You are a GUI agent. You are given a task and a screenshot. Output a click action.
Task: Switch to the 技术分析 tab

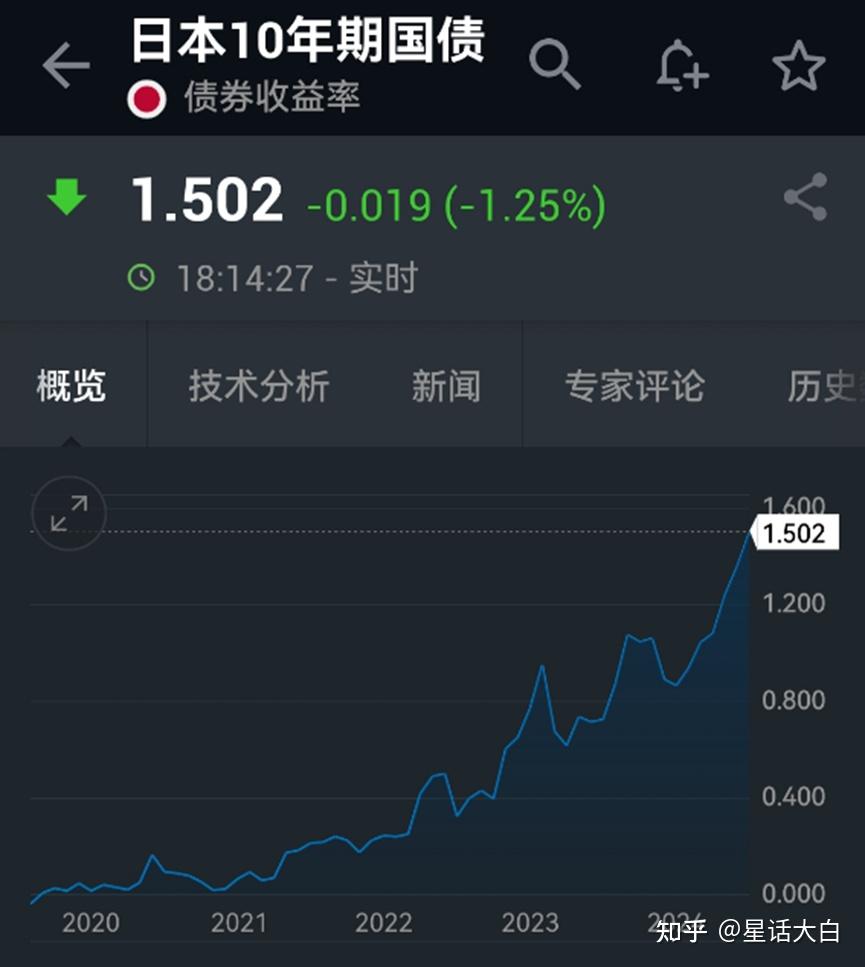256,385
